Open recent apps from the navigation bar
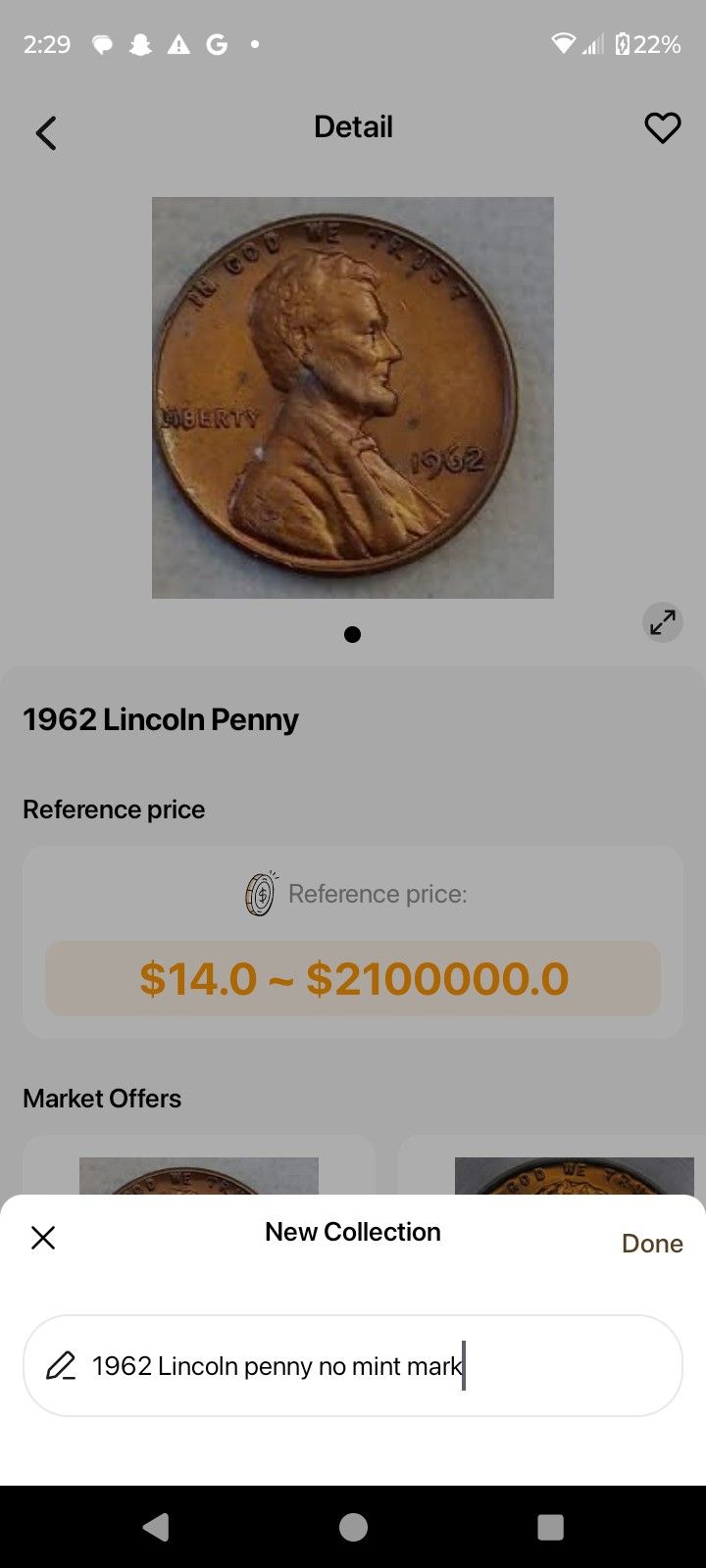The image size is (706, 1568). tap(550, 1527)
